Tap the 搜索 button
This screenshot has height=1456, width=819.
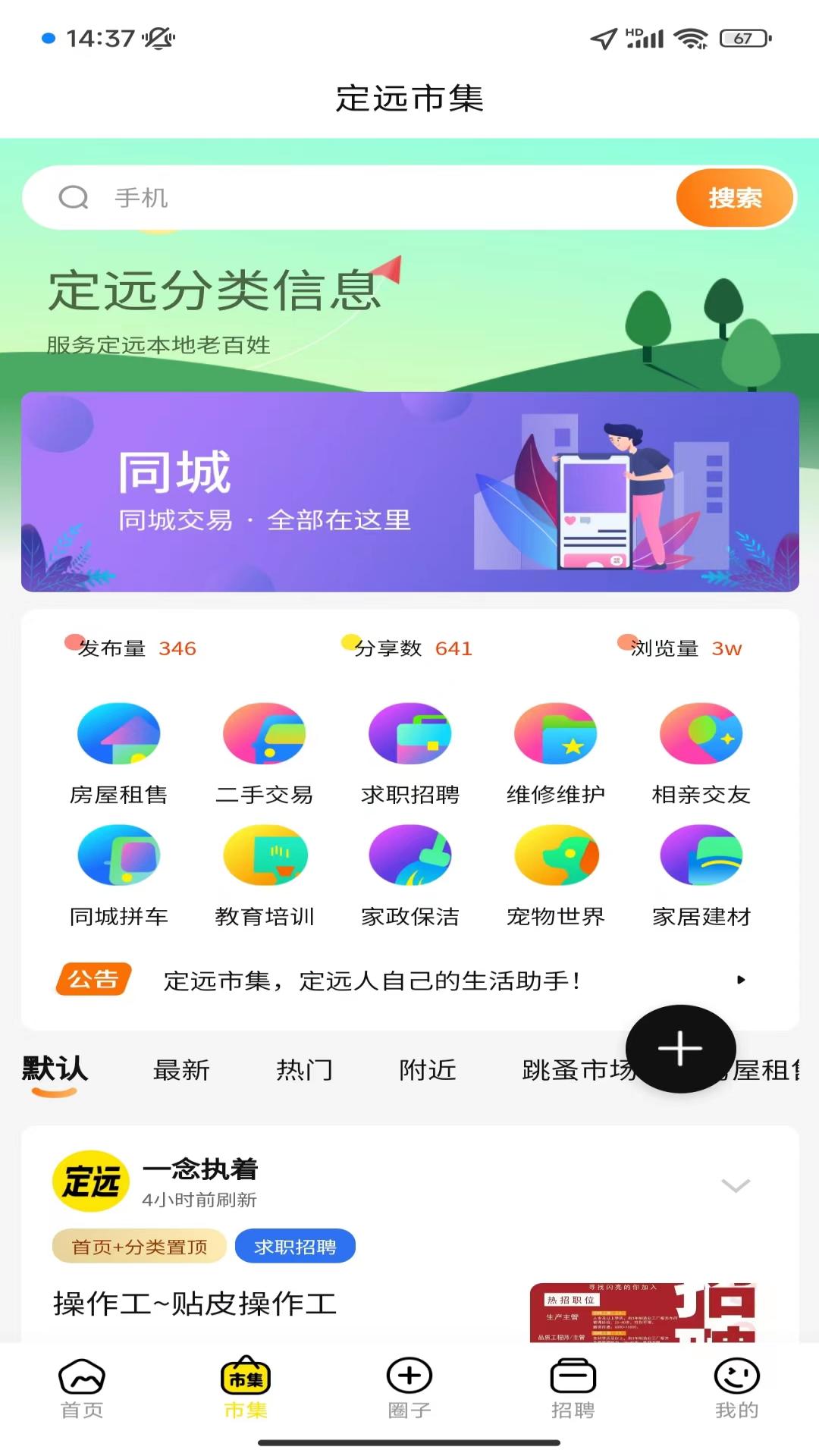click(733, 197)
